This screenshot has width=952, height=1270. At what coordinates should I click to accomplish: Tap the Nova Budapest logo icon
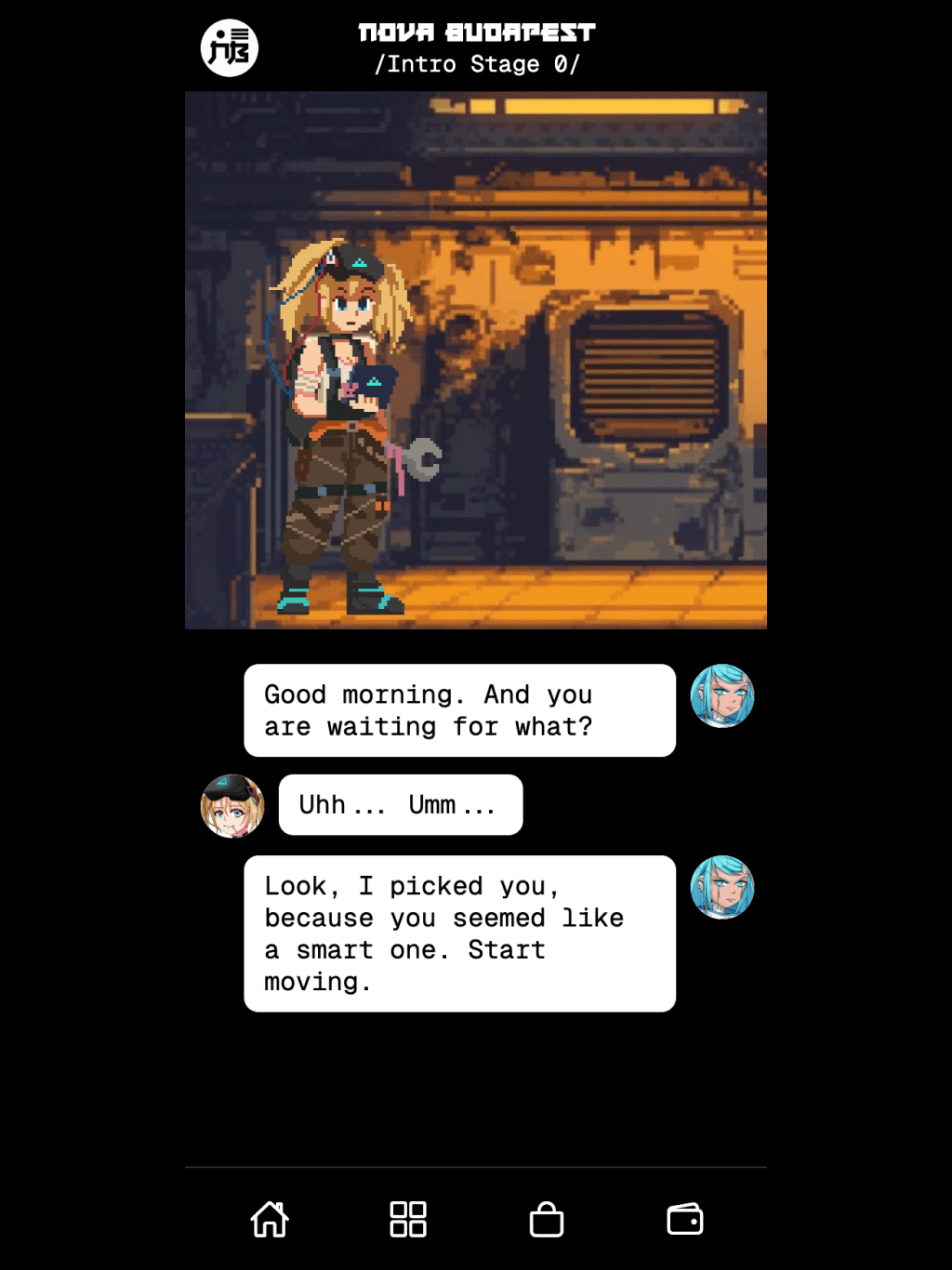point(230,48)
